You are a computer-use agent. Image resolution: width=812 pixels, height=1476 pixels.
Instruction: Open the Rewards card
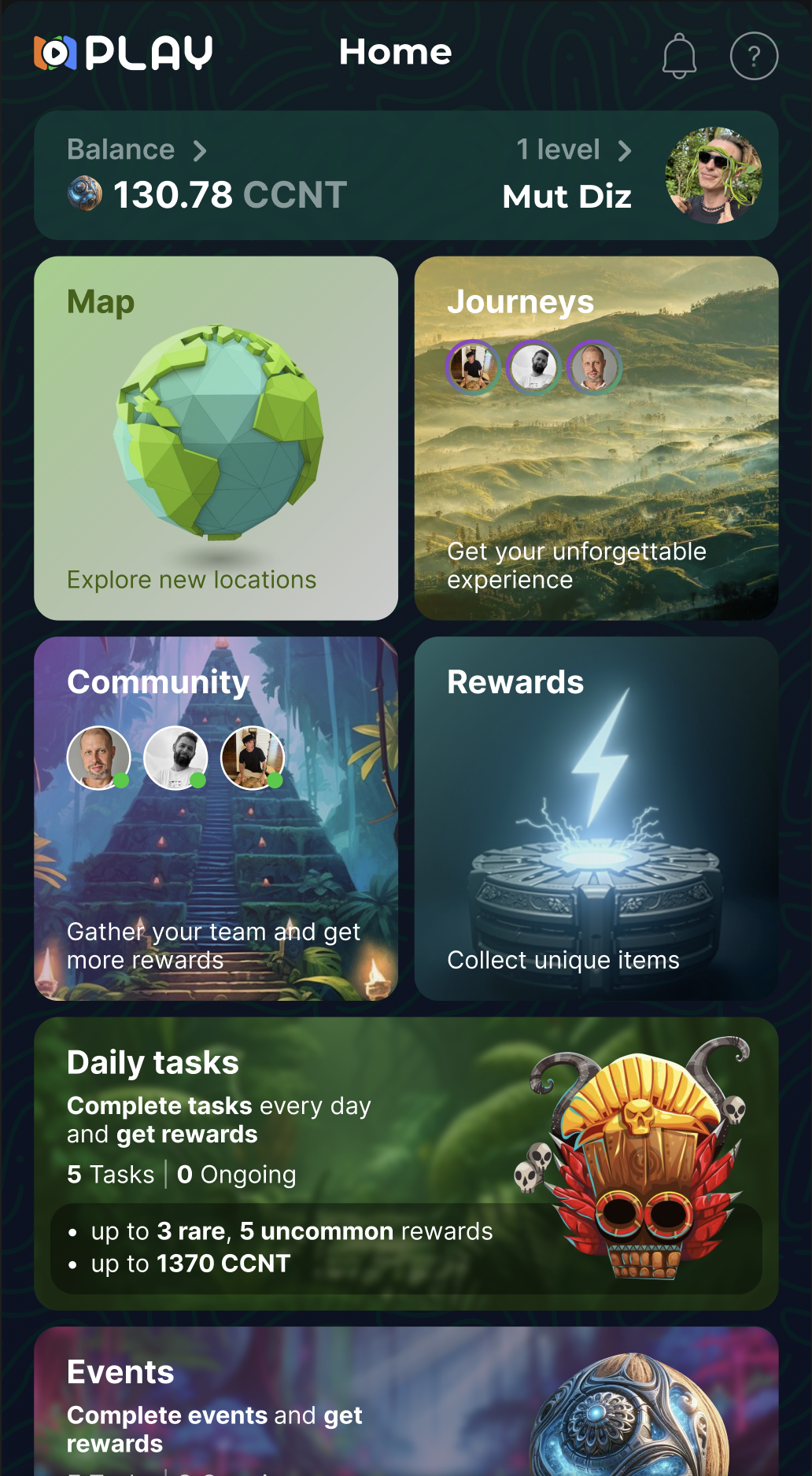[x=596, y=818]
